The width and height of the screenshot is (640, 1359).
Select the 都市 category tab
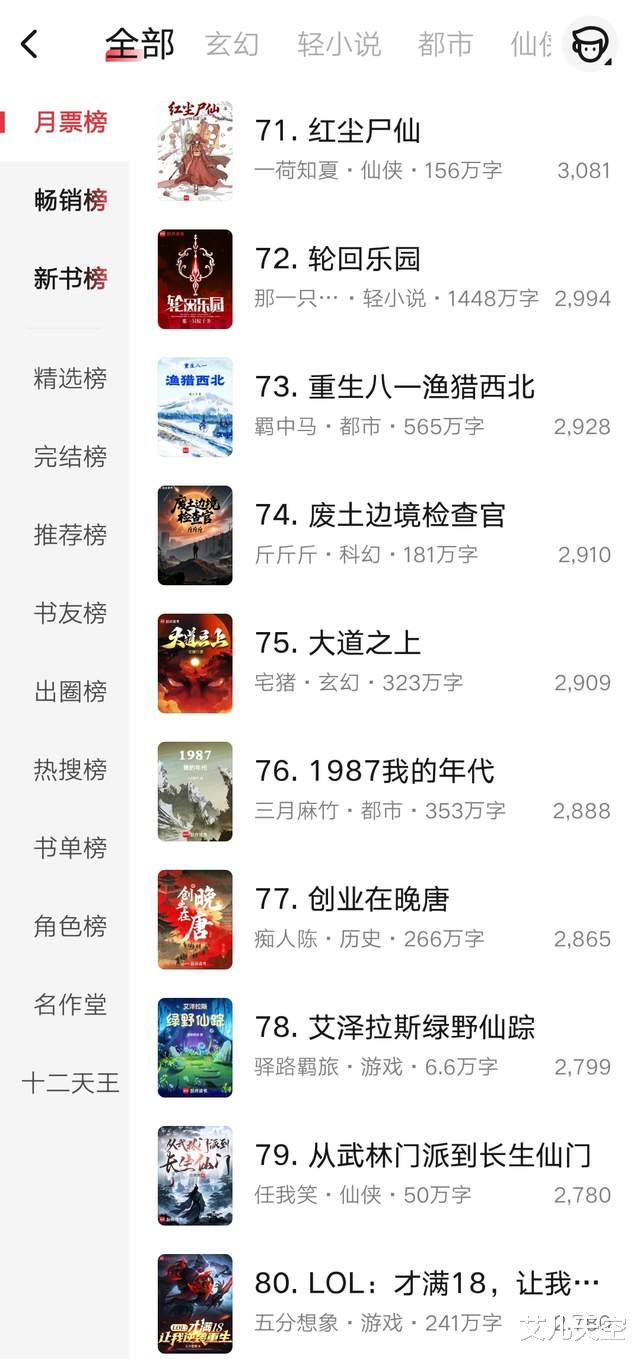pyautogui.click(x=445, y=44)
